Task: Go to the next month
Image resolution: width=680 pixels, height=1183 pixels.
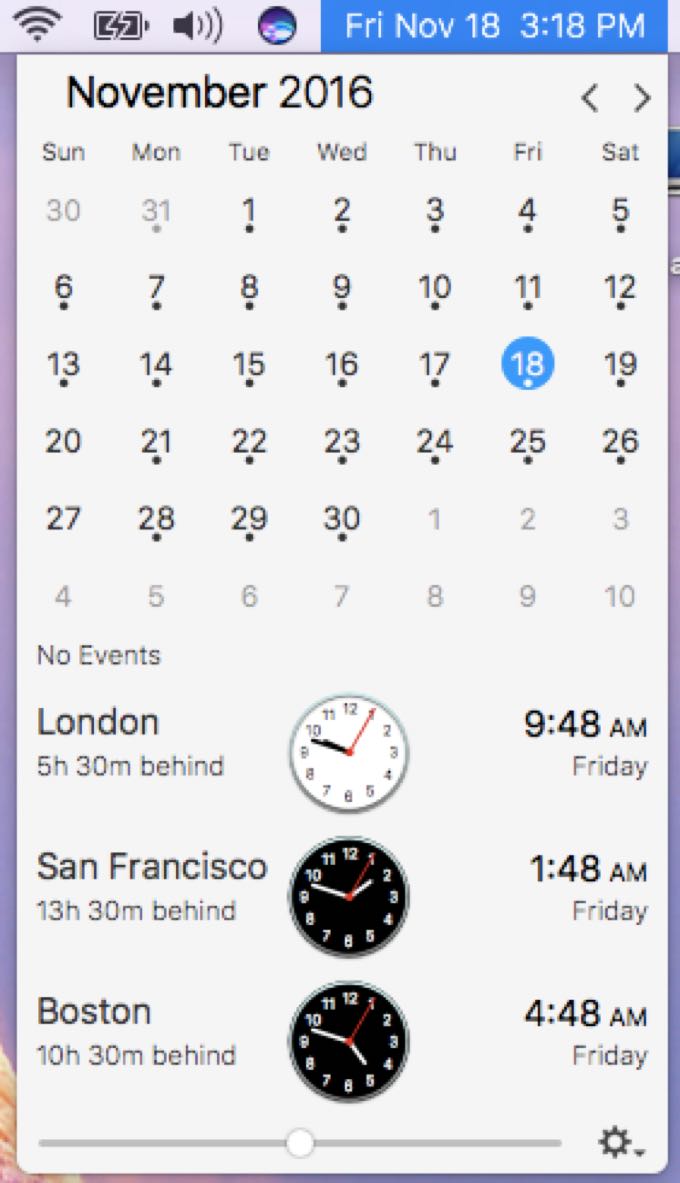Action: pos(642,98)
